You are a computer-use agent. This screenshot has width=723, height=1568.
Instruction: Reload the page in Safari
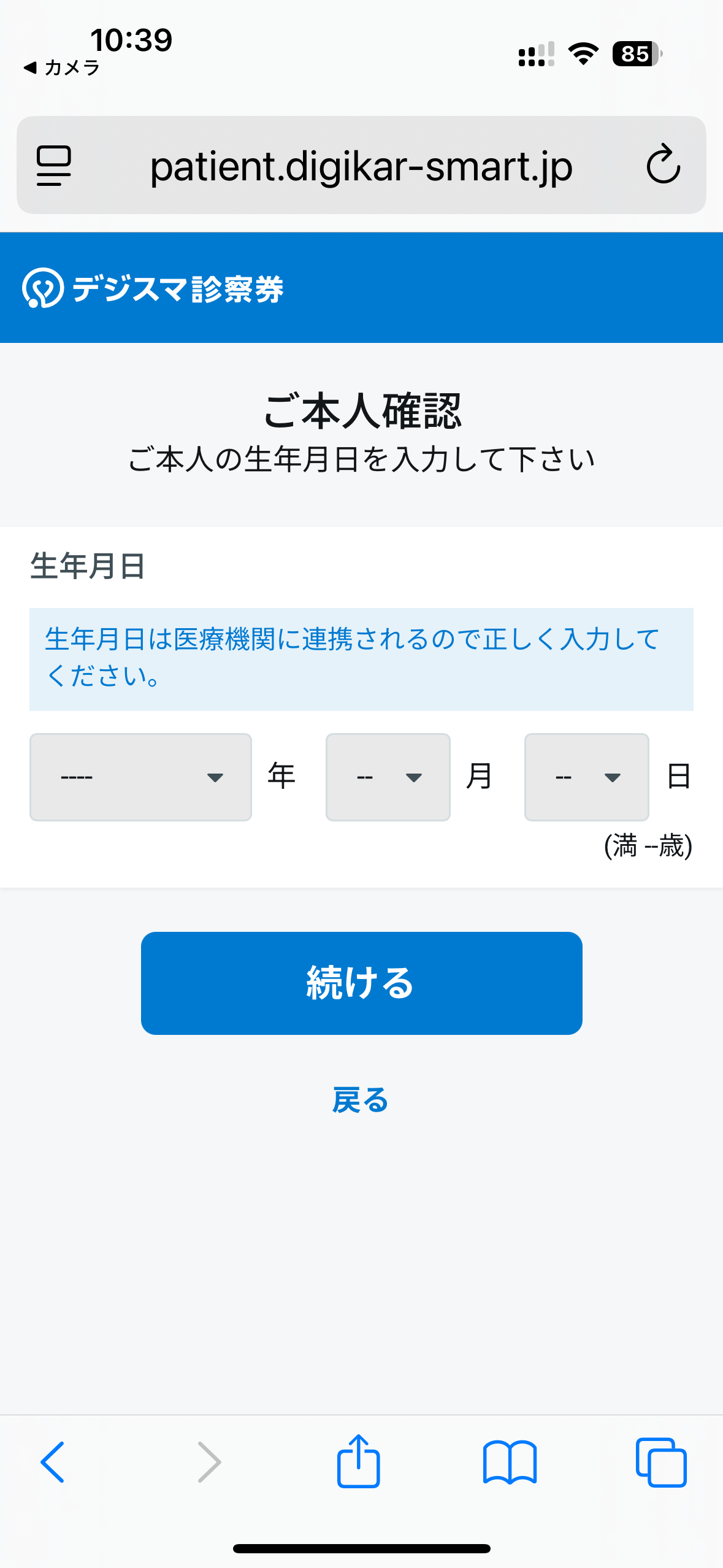tap(664, 165)
